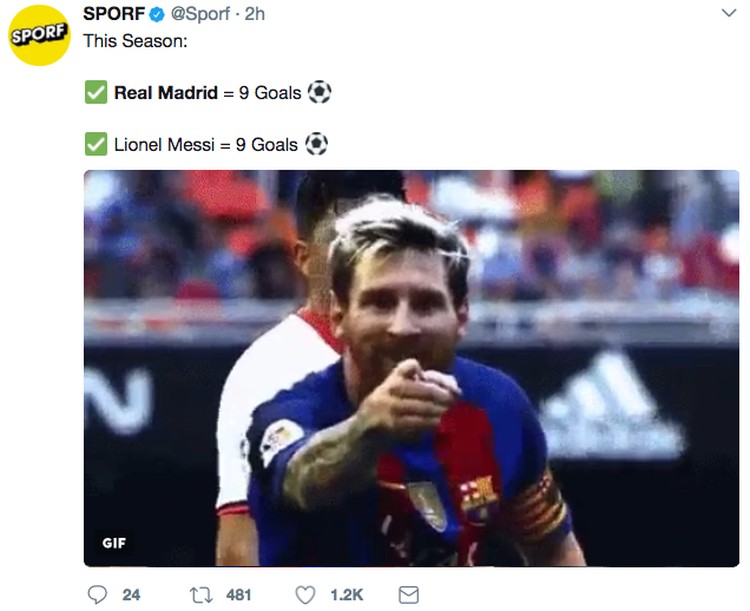
Task: Expand the tweet options chevron
Action: (x=729, y=13)
